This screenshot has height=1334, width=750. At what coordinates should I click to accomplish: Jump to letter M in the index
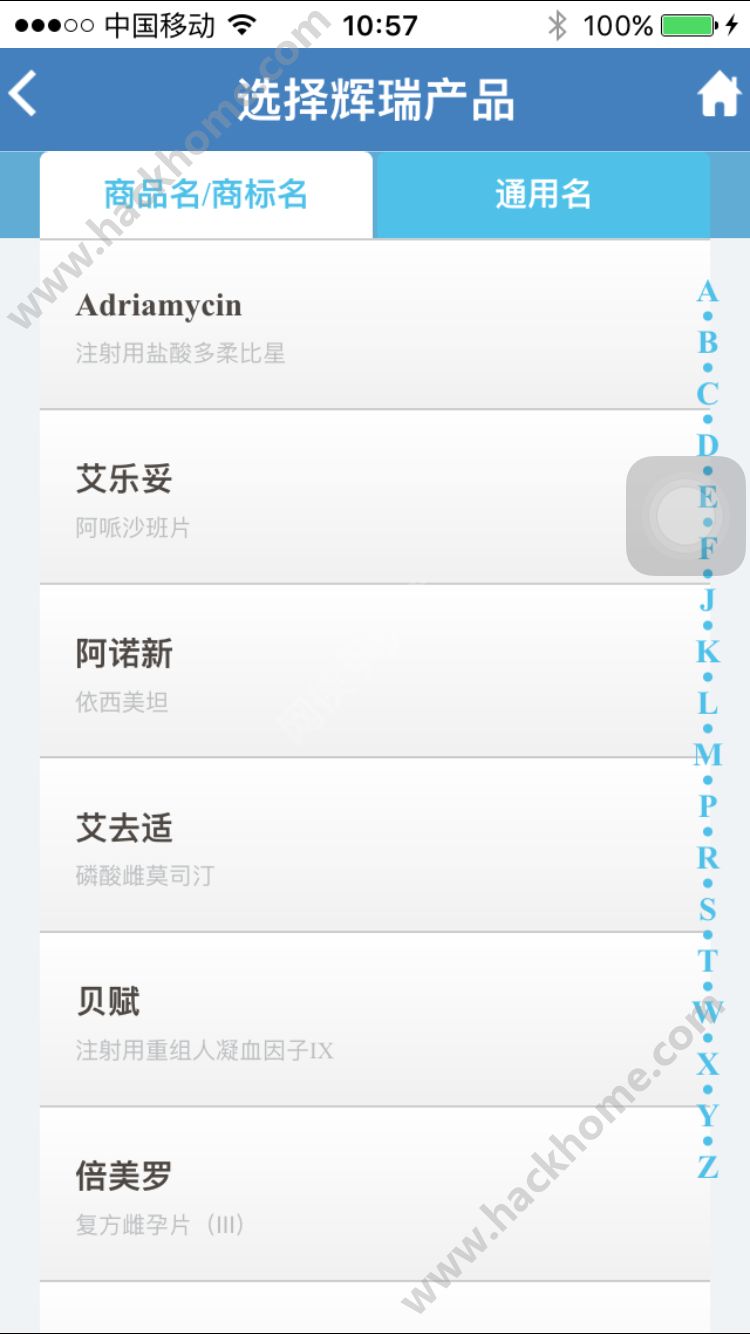tap(707, 754)
